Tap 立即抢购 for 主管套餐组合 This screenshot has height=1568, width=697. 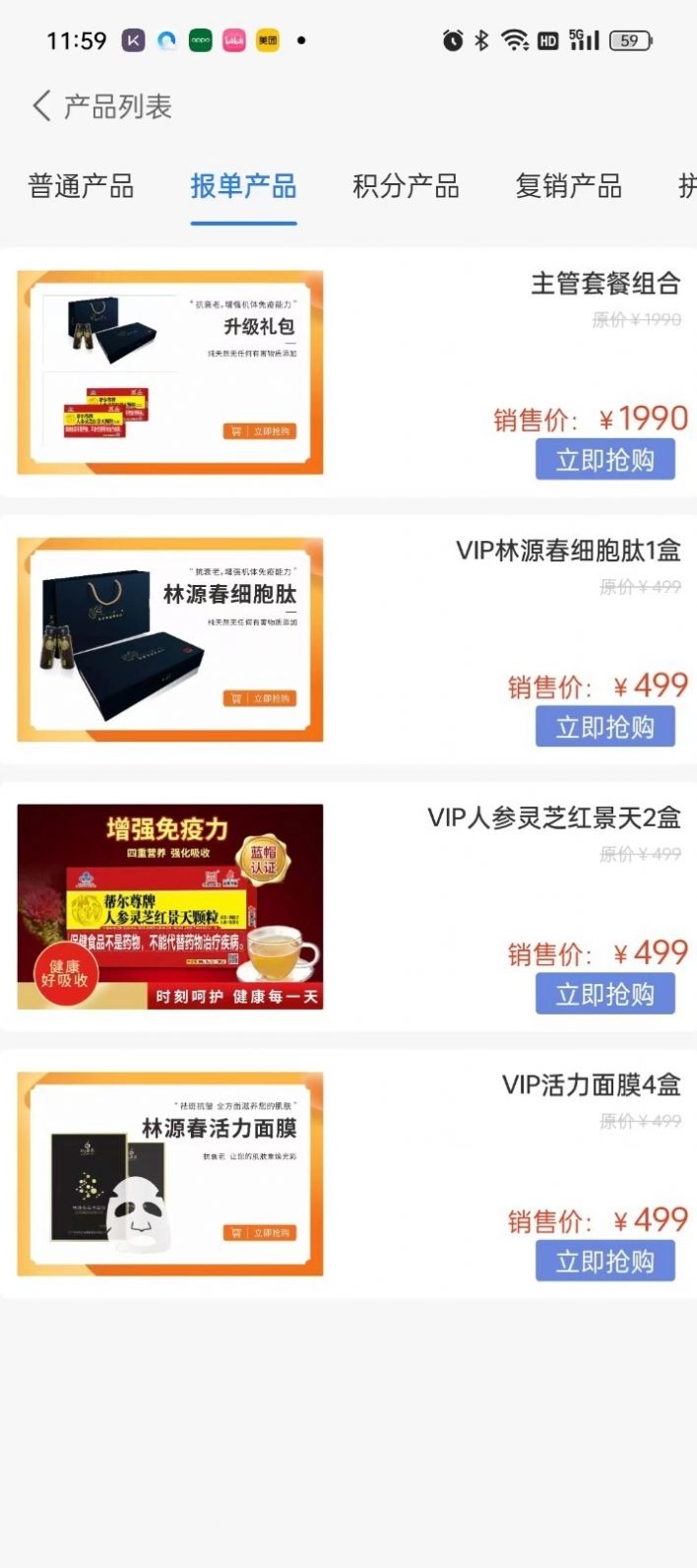604,460
